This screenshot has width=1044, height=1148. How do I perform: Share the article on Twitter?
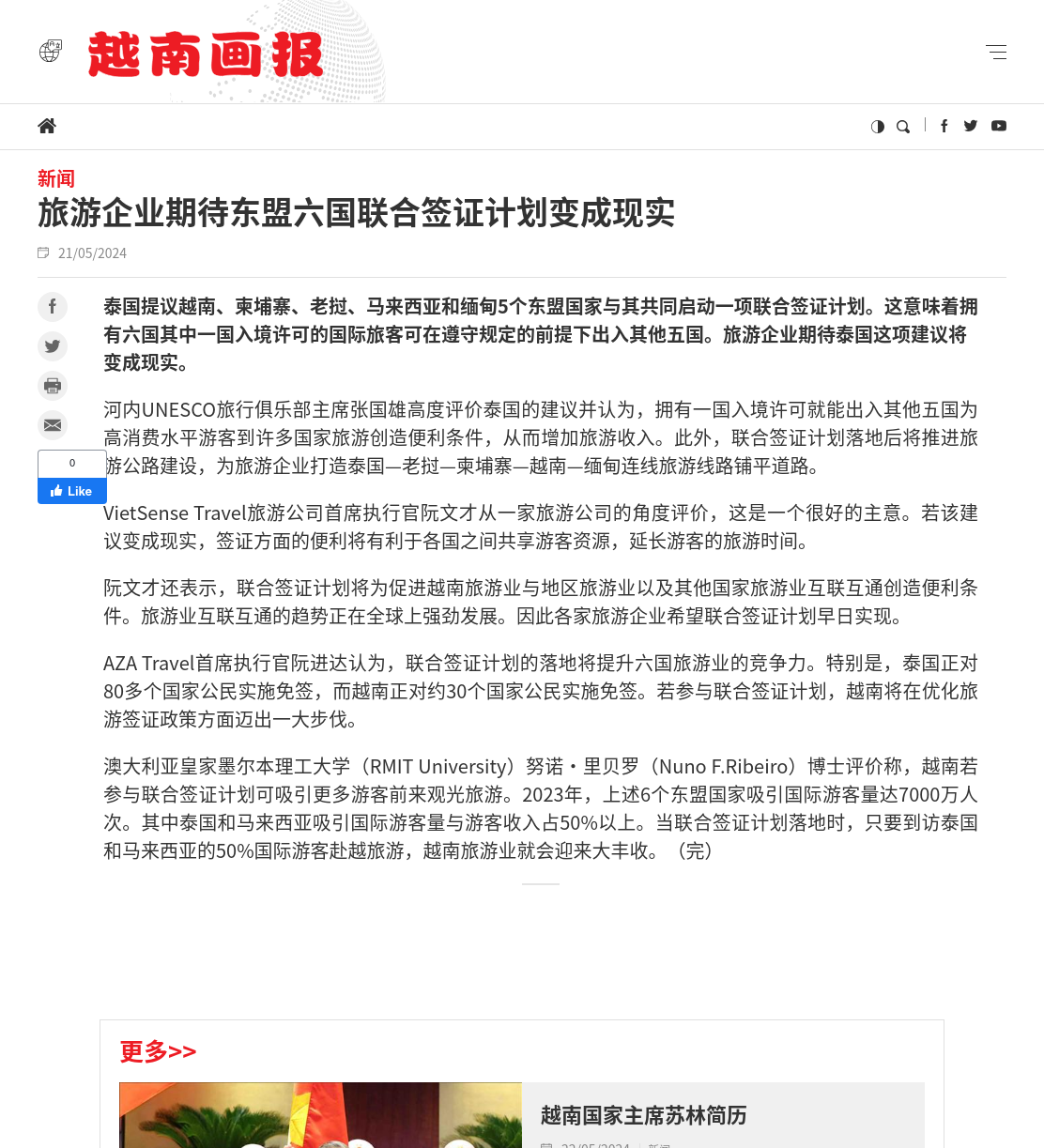[53, 346]
